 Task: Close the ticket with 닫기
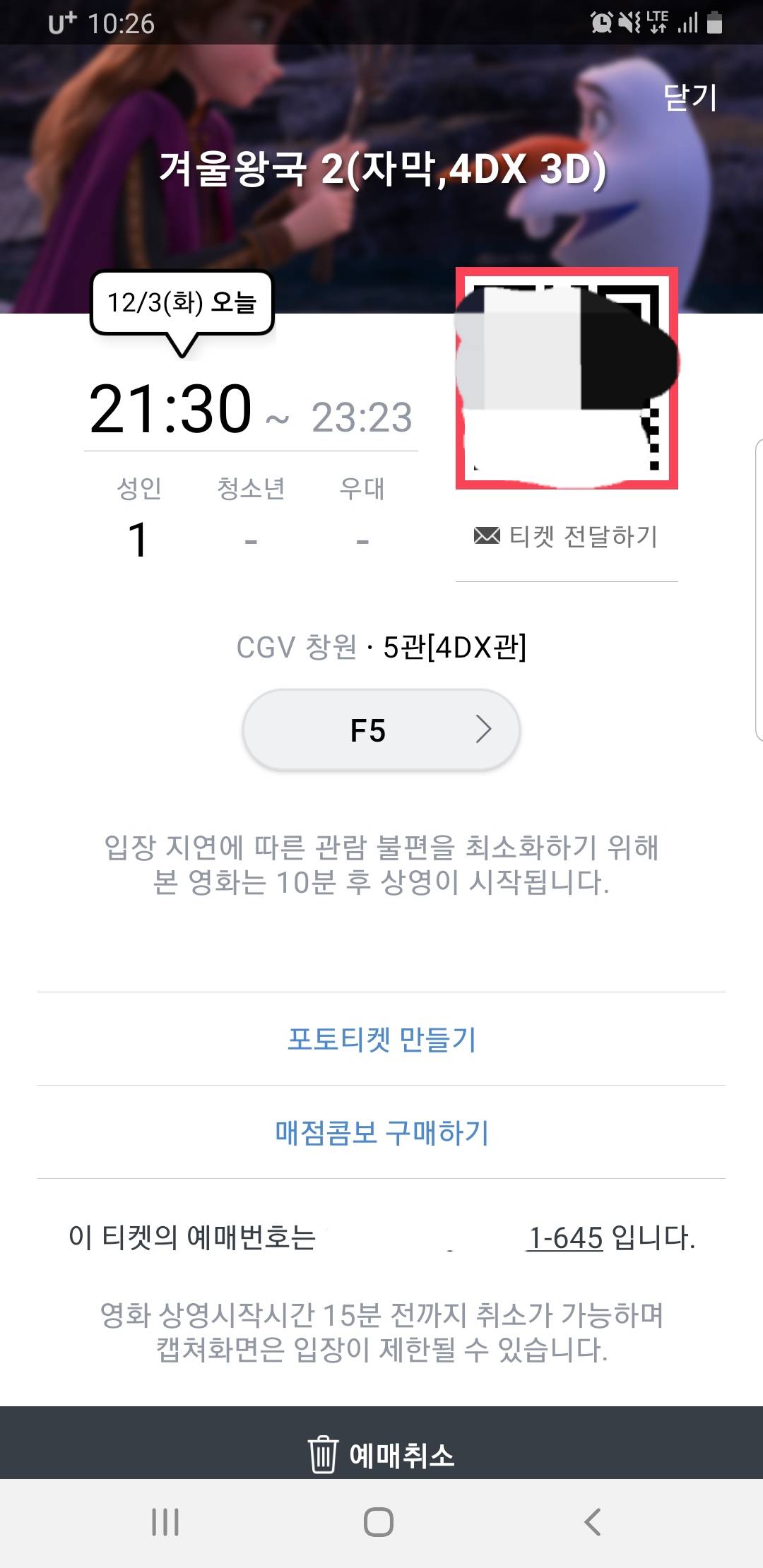point(690,97)
